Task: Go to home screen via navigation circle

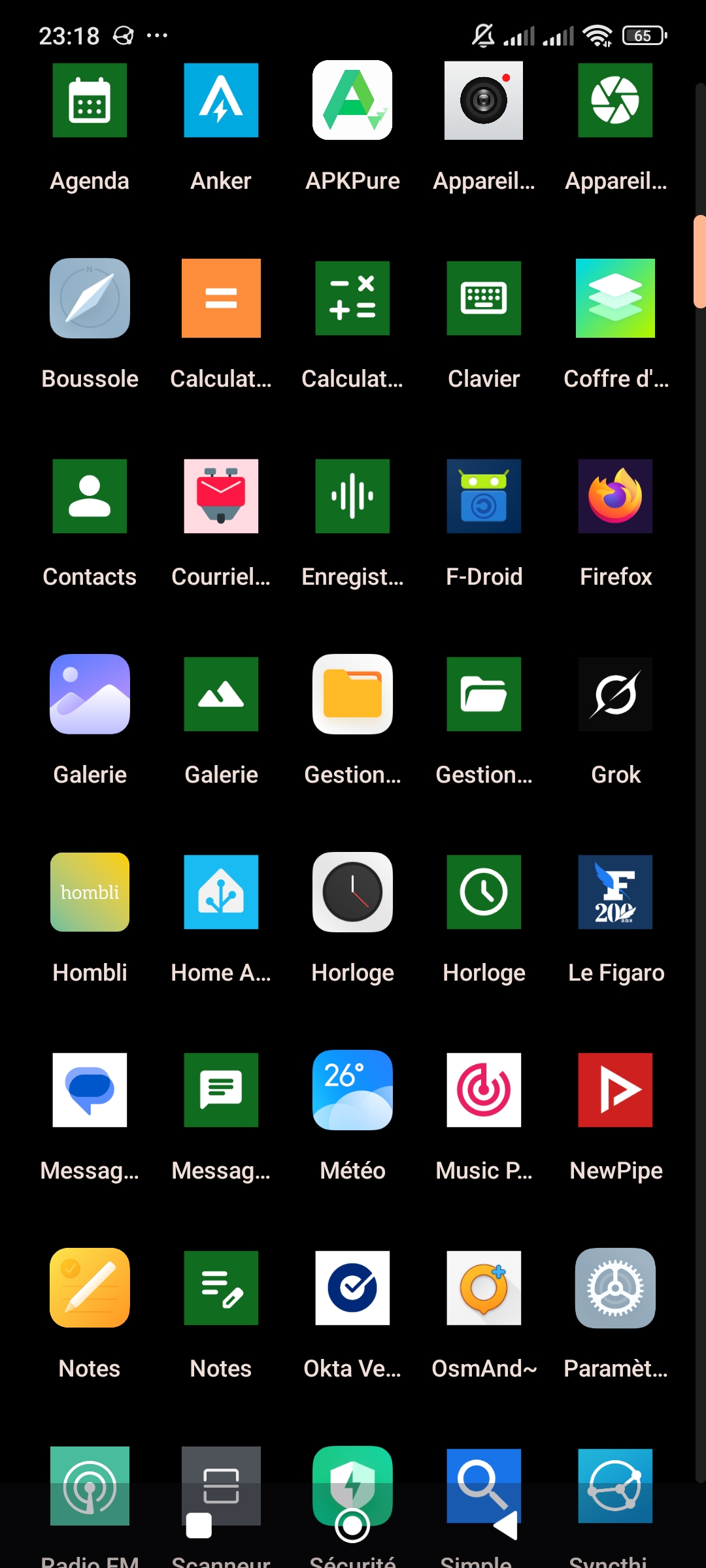Action: point(352,1526)
